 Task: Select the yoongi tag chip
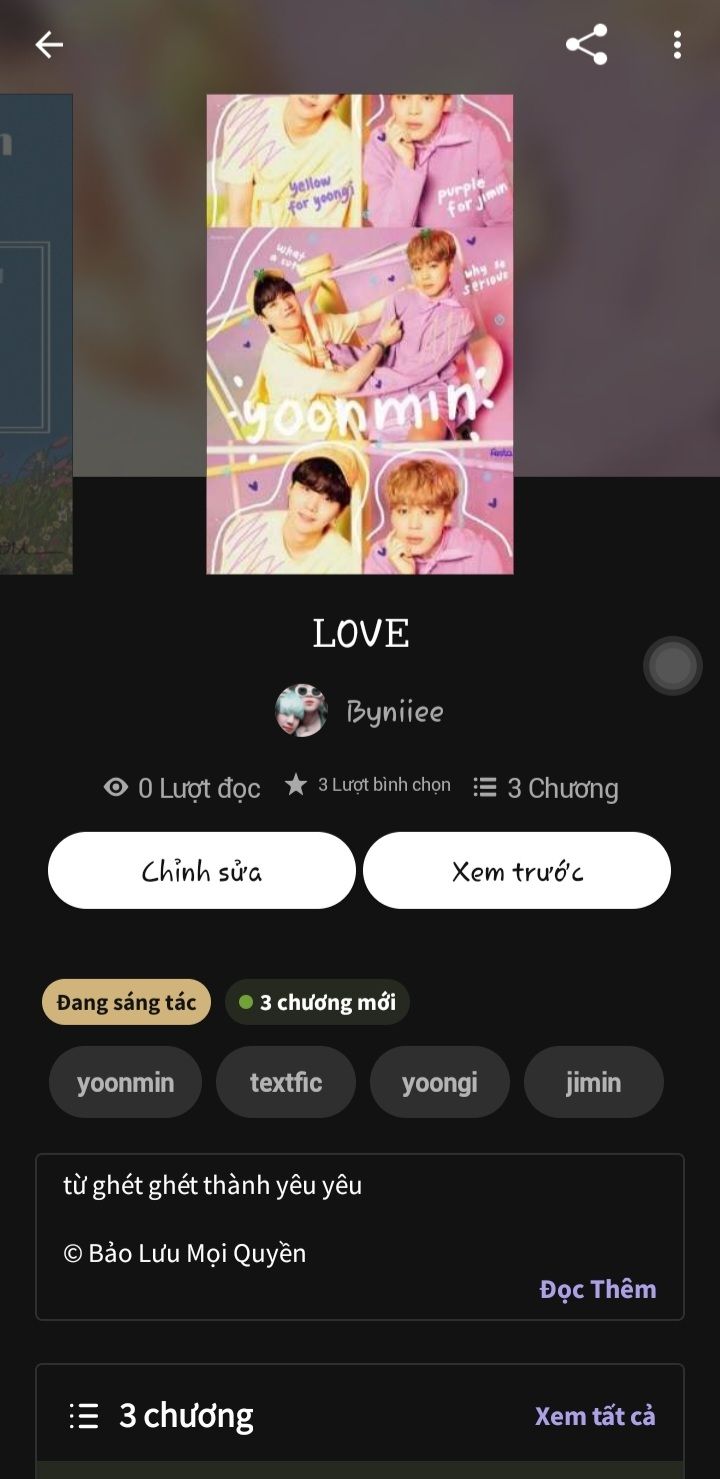point(440,1082)
